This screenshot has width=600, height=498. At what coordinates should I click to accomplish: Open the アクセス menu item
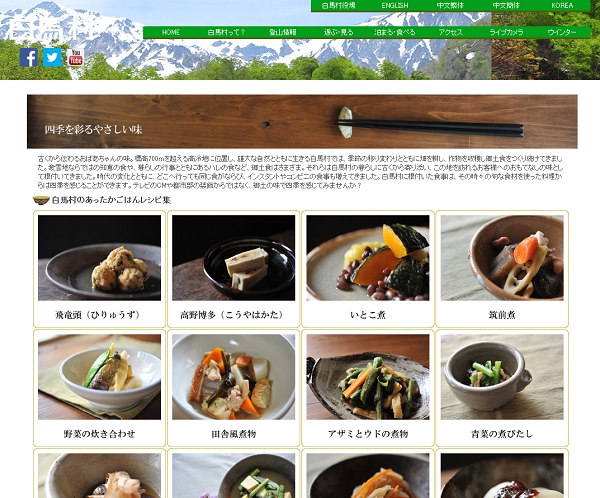451,32
